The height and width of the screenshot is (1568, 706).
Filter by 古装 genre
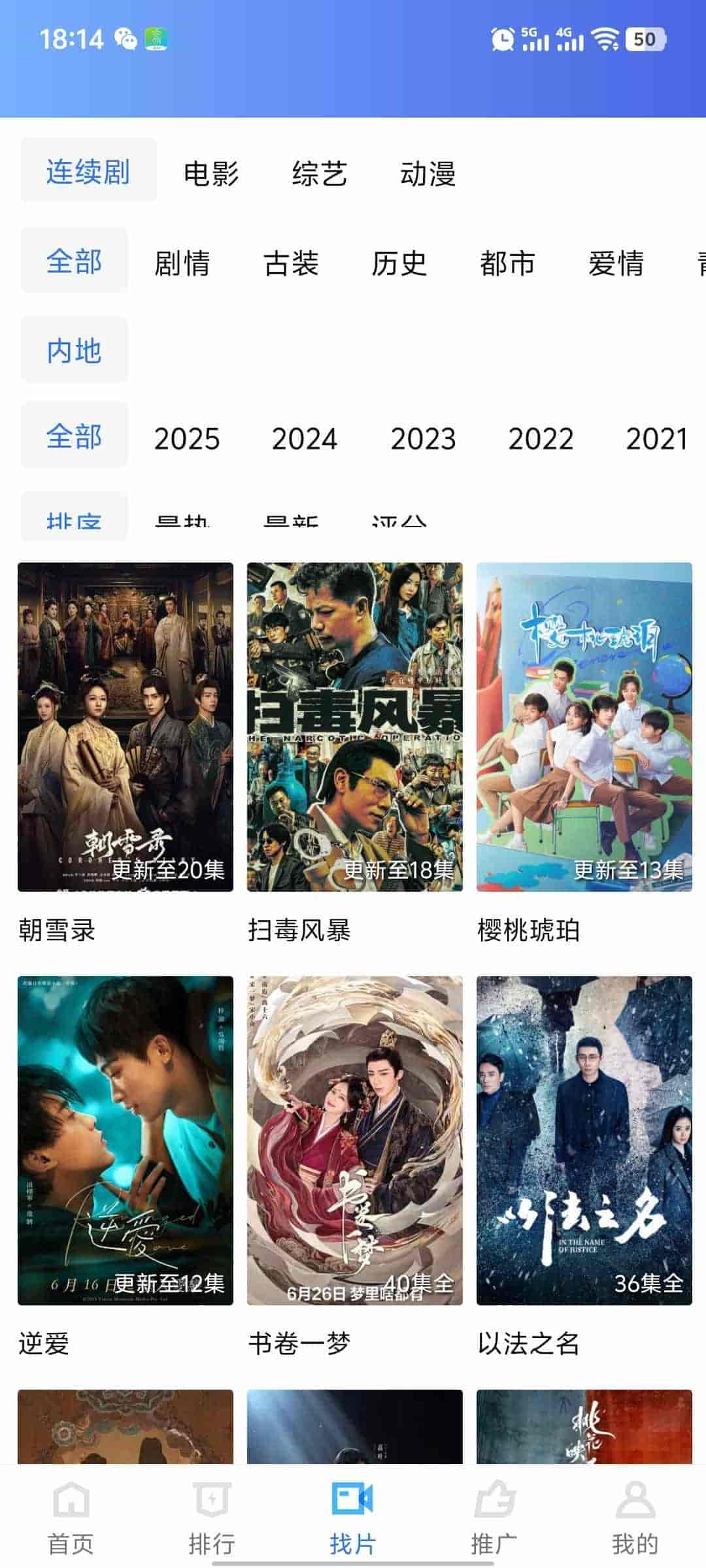pos(291,263)
